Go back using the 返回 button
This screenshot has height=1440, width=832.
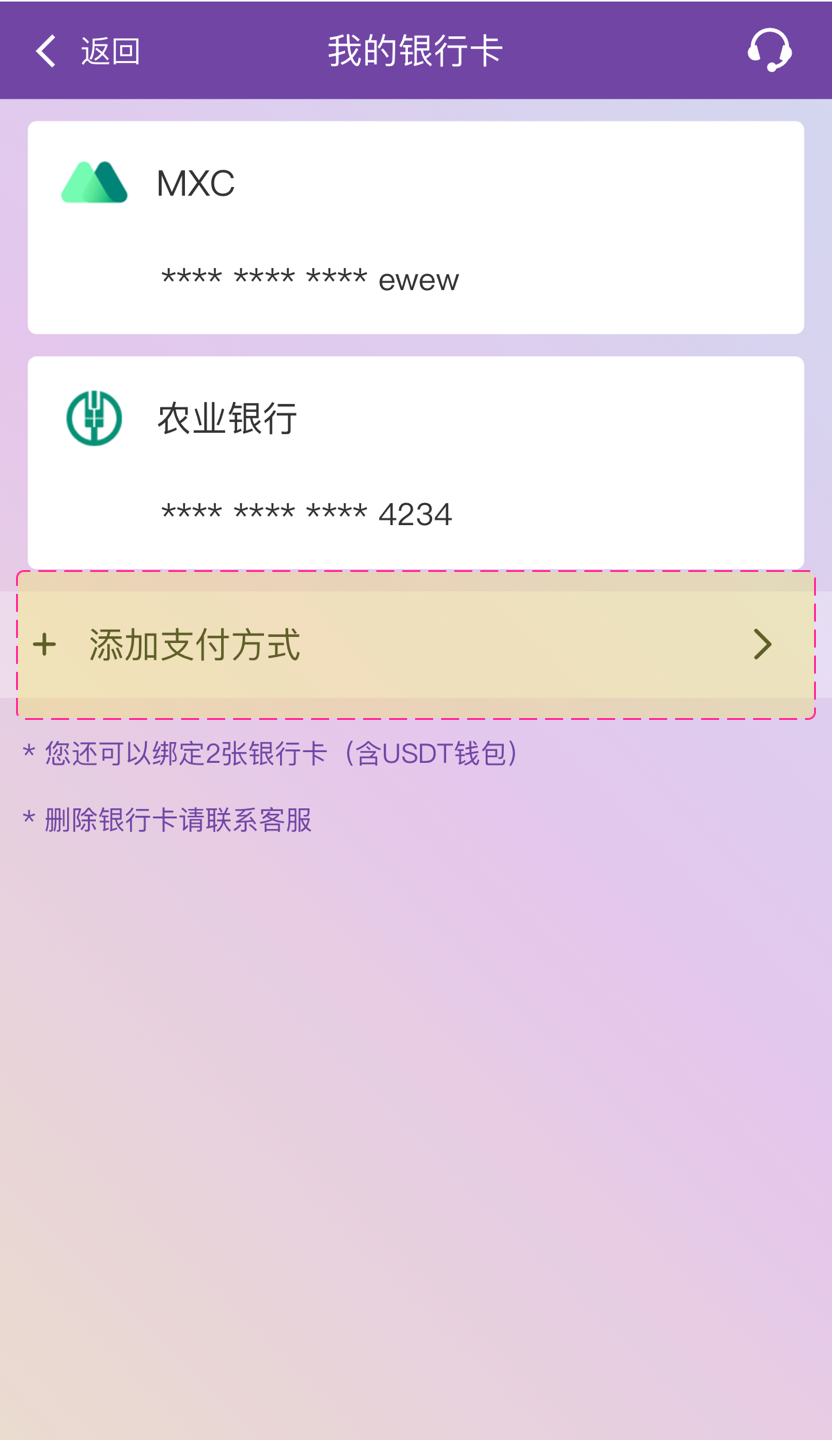point(88,51)
